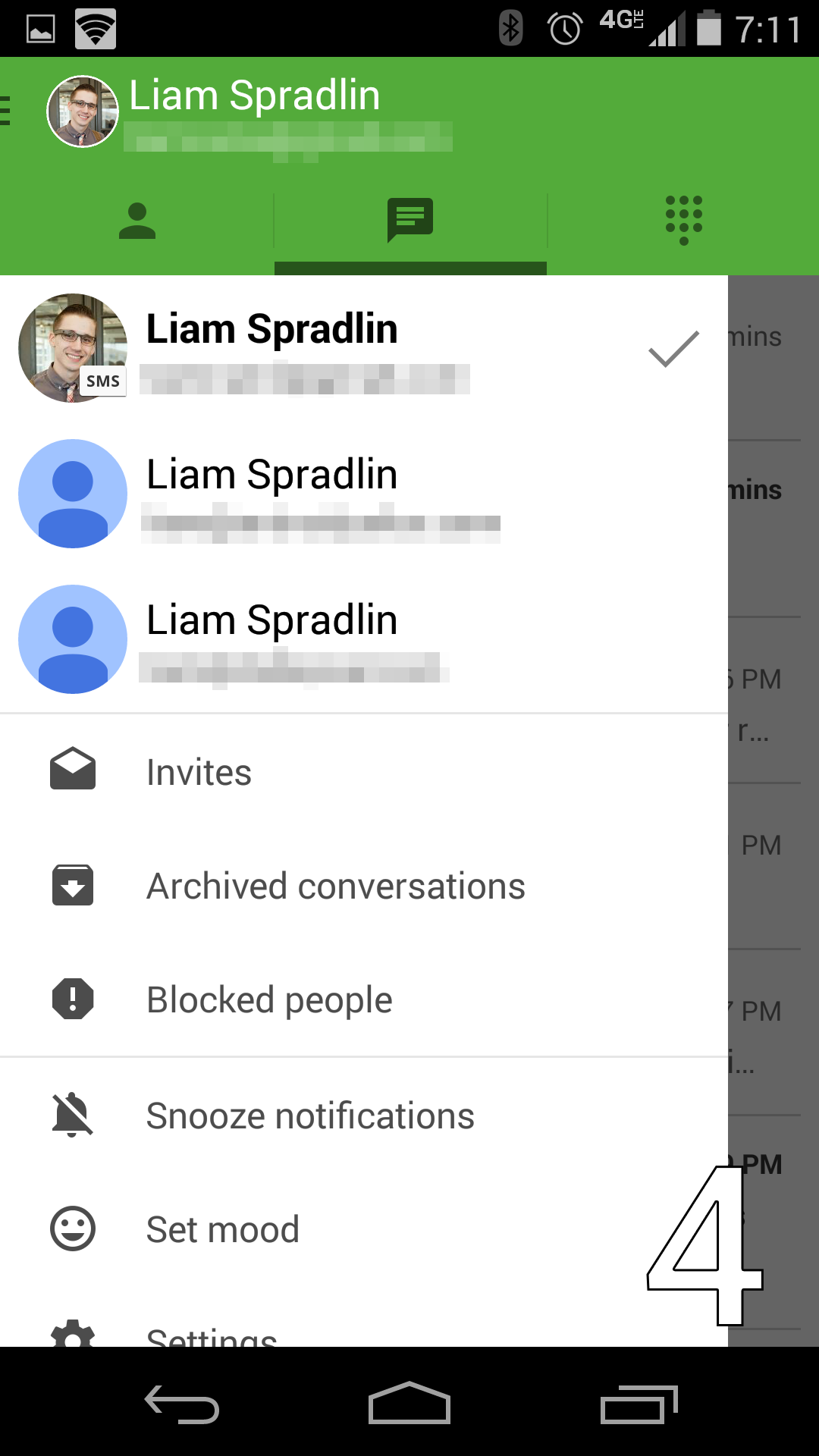Tap the conversations speech bubble icon
The height and width of the screenshot is (1456, 819).
(409, 219)
